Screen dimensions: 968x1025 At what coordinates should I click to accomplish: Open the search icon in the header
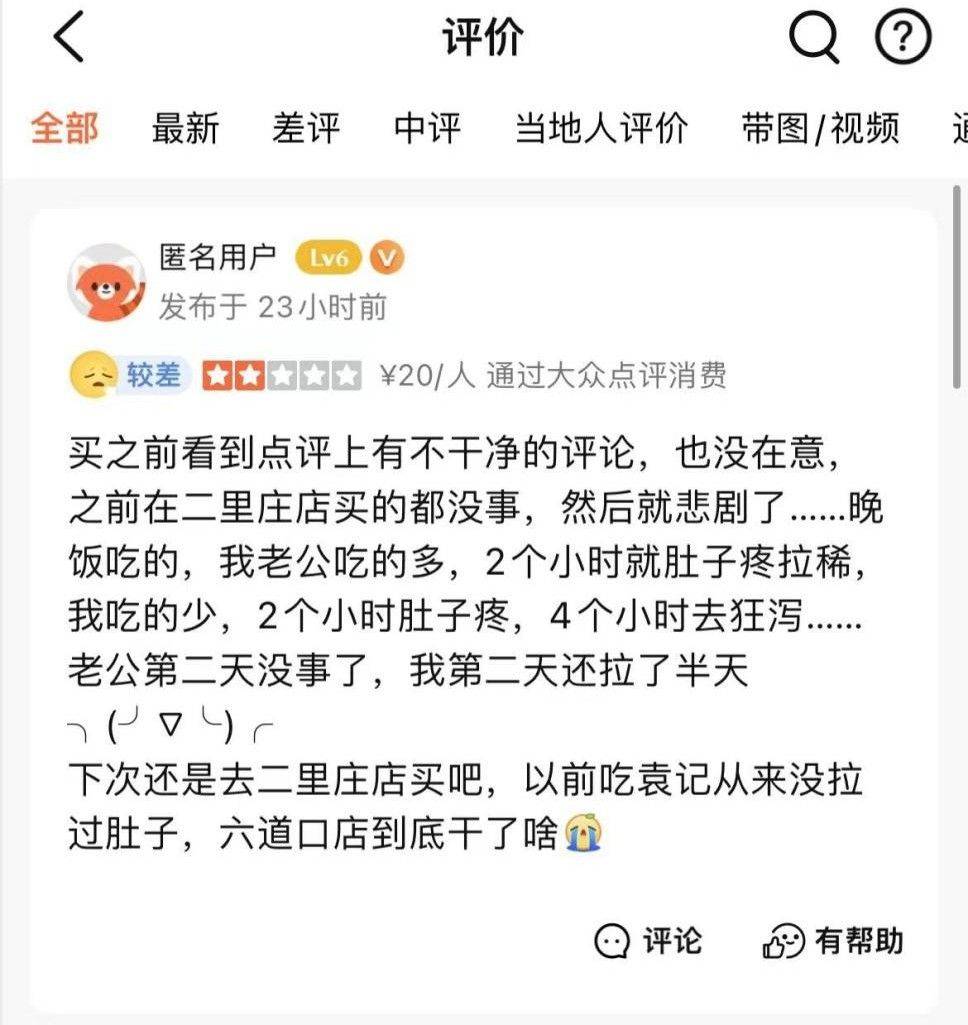[813, 39]
